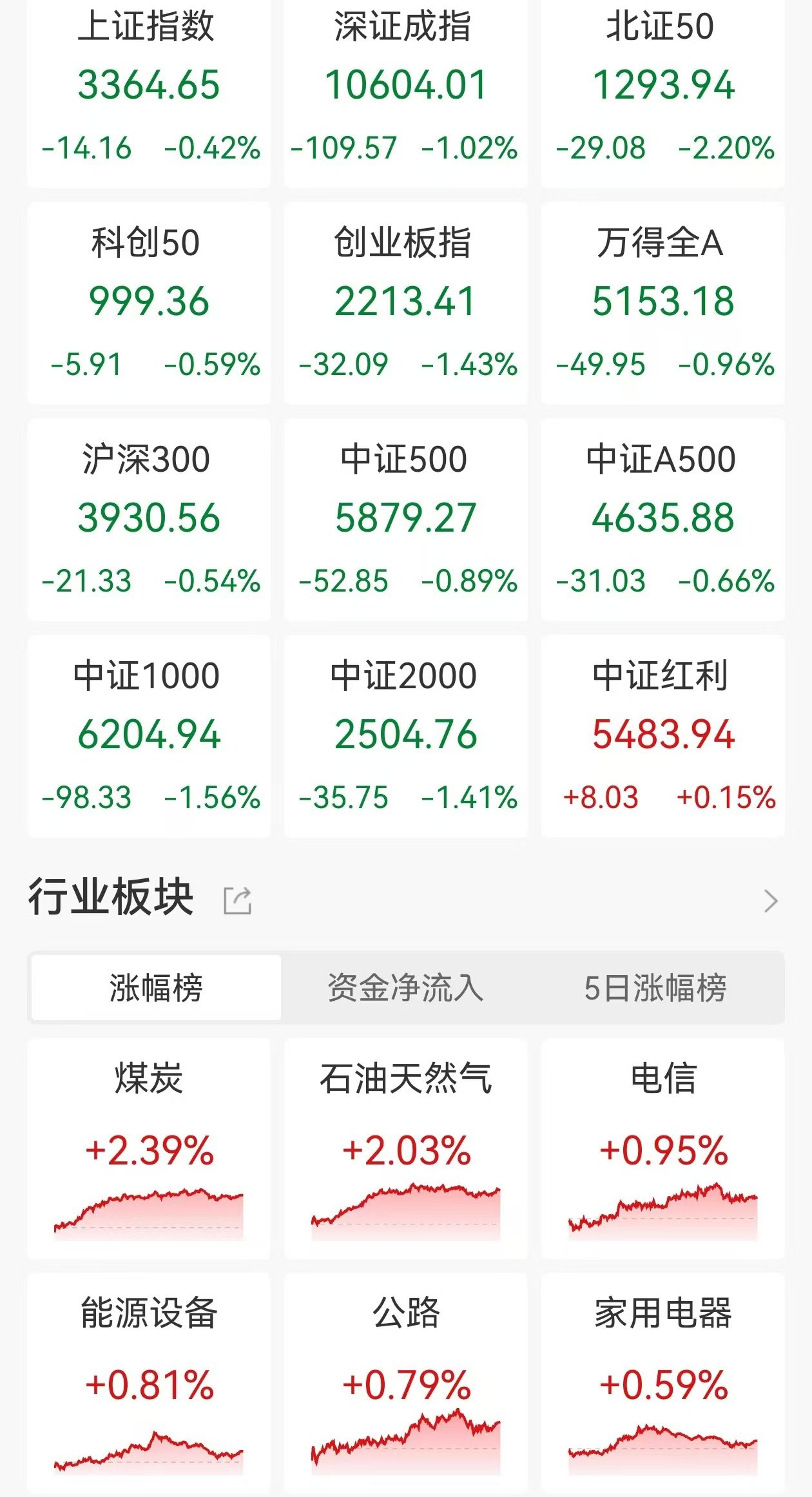Open the 沪深300 index card
Screen dimensions: 812x1497
149,519
